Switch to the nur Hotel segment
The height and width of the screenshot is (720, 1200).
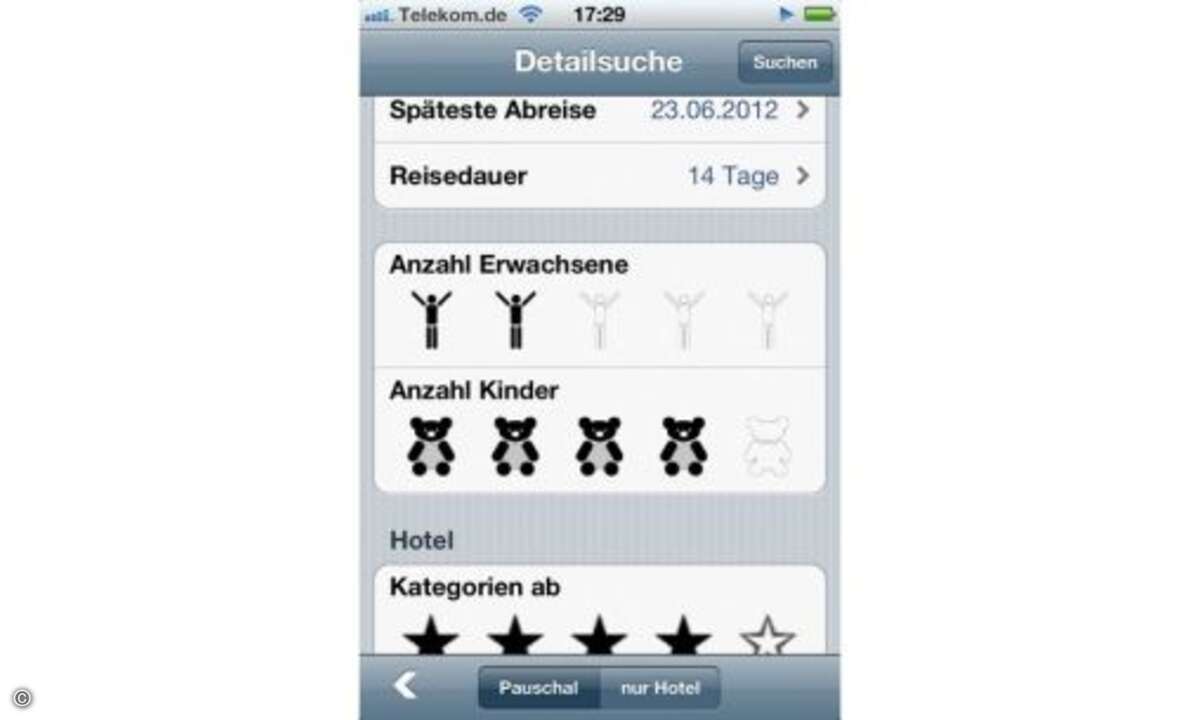(659, 688)
